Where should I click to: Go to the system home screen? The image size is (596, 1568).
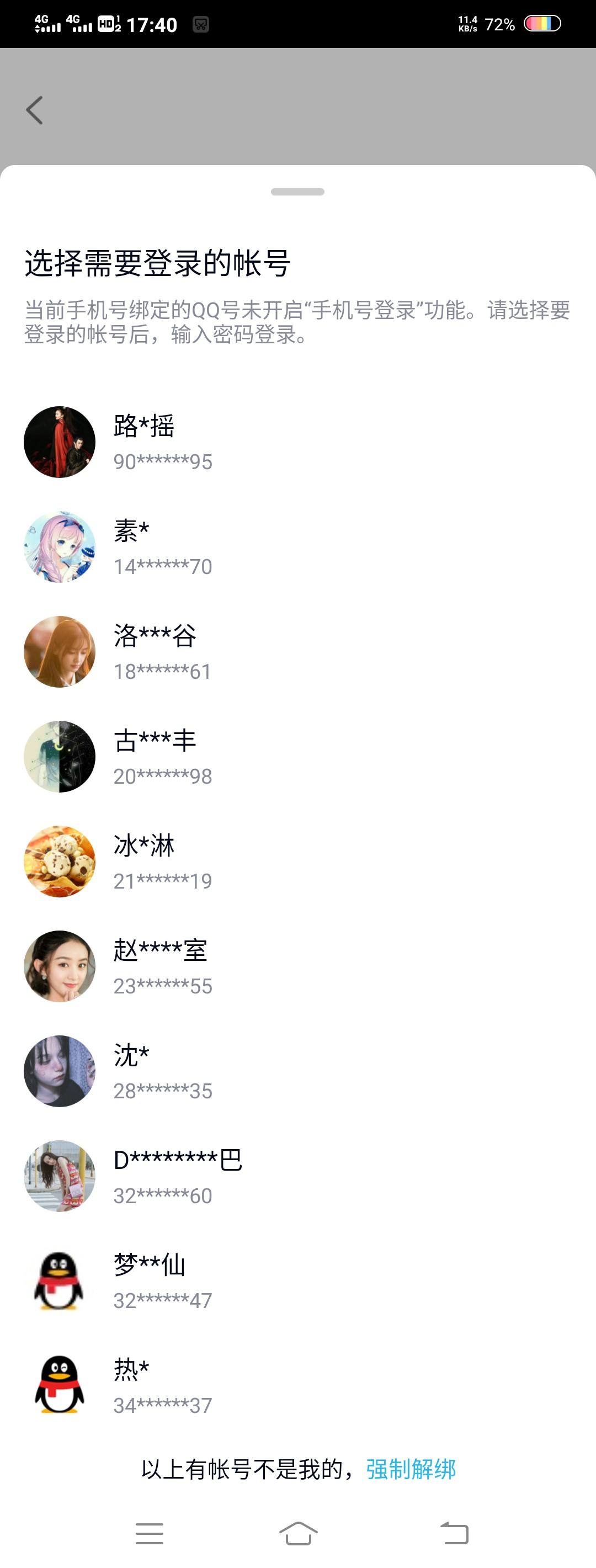pyautogui.click(x=299, y=1533)
